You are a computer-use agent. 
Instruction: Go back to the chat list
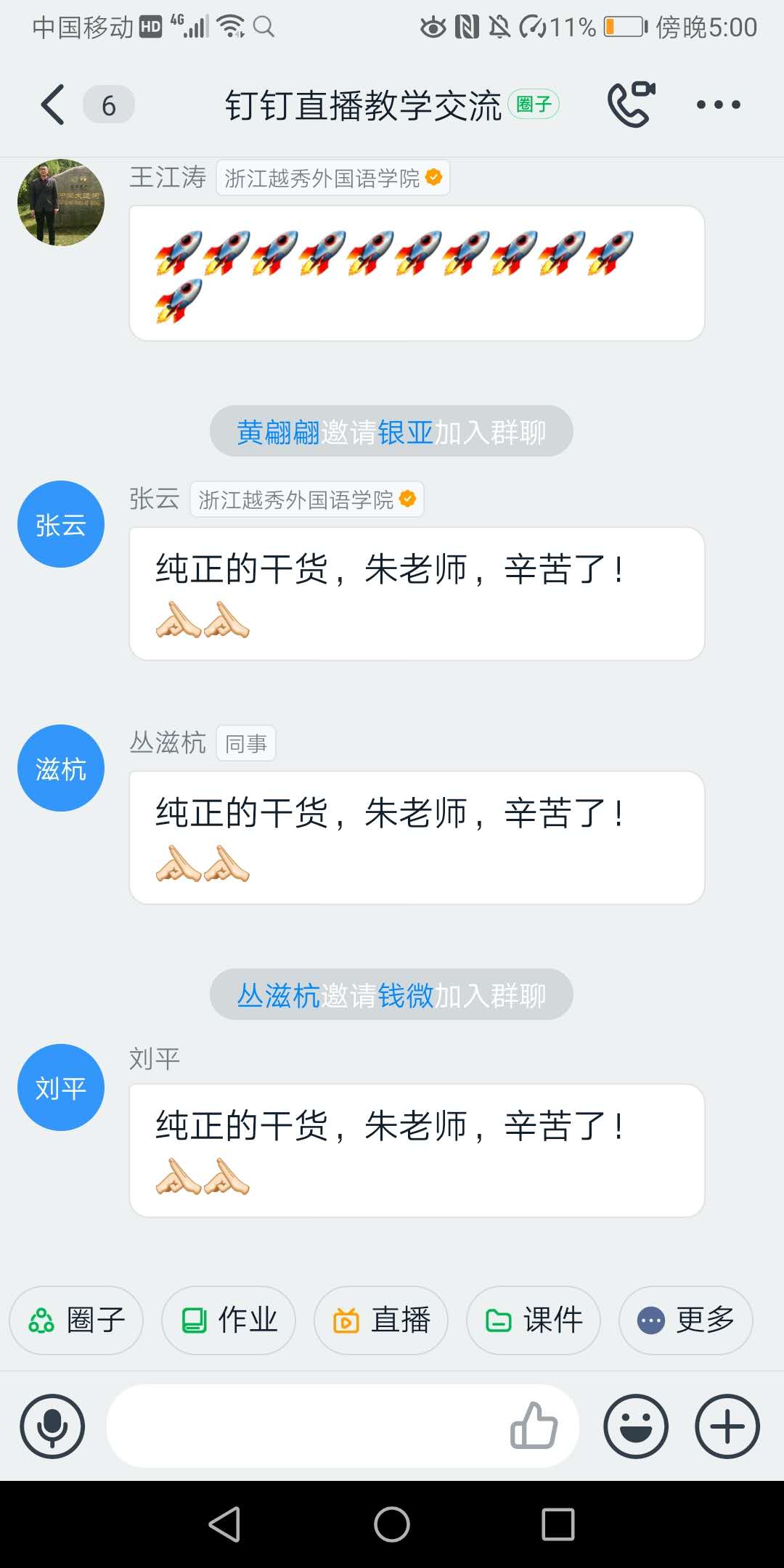(x=53, y=105)
